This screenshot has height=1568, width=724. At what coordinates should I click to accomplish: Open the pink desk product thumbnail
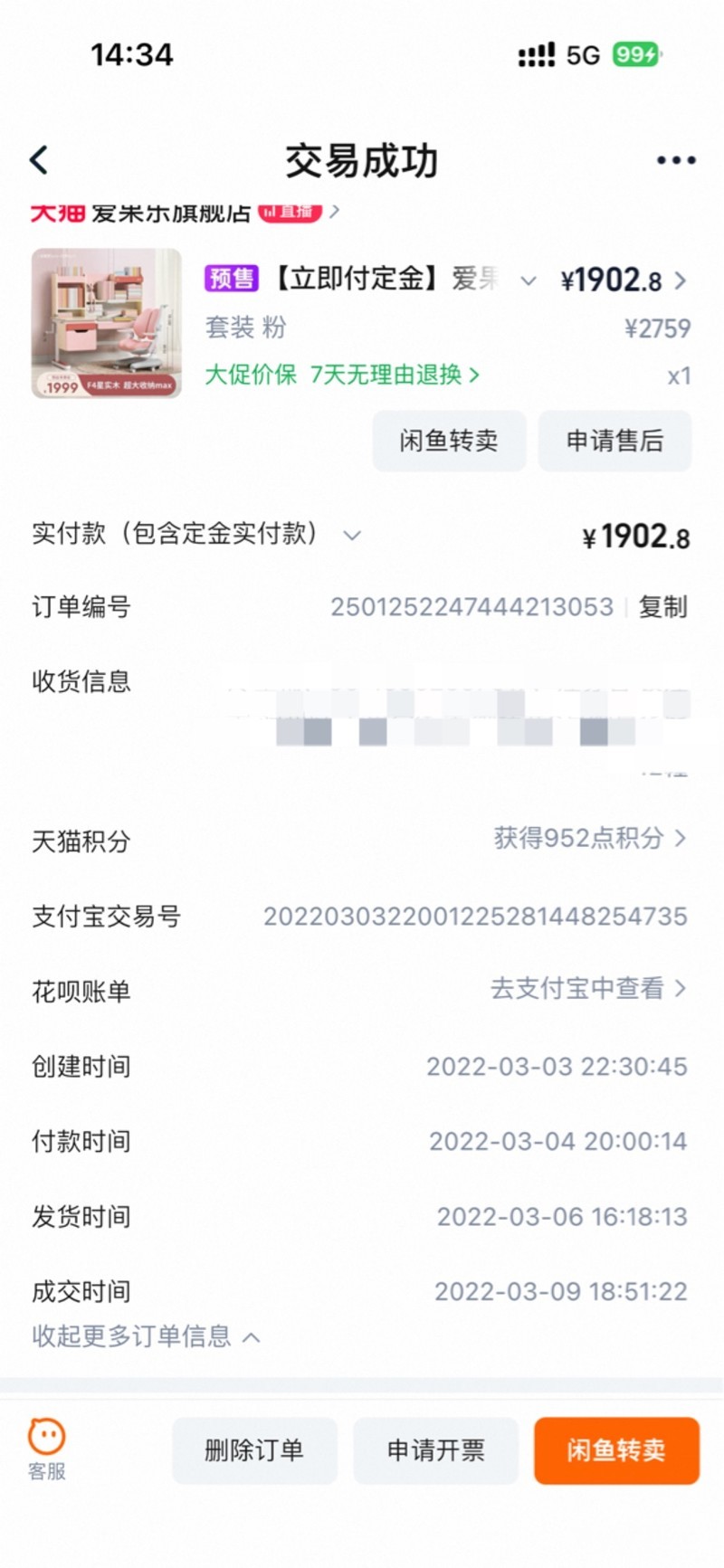coord(107,323)
